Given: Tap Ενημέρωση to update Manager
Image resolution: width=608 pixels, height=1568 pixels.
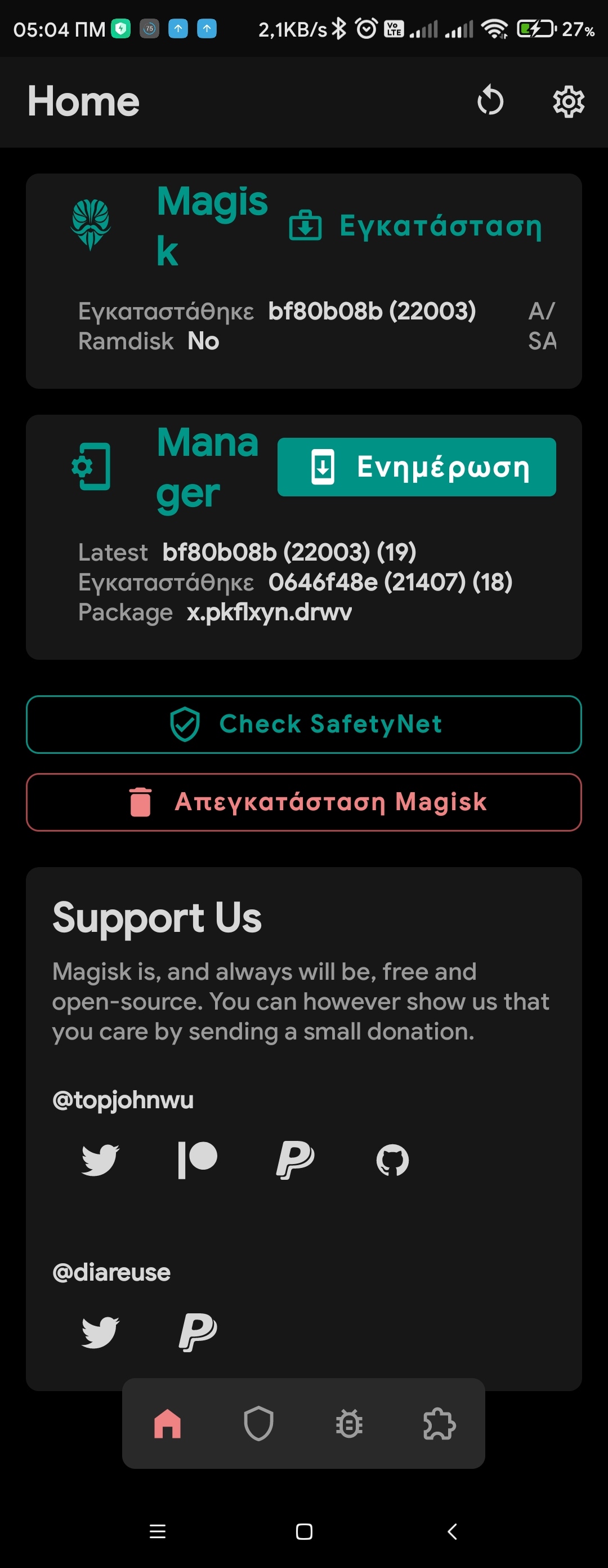Looking at the screenshot, I should pos(417,467).
